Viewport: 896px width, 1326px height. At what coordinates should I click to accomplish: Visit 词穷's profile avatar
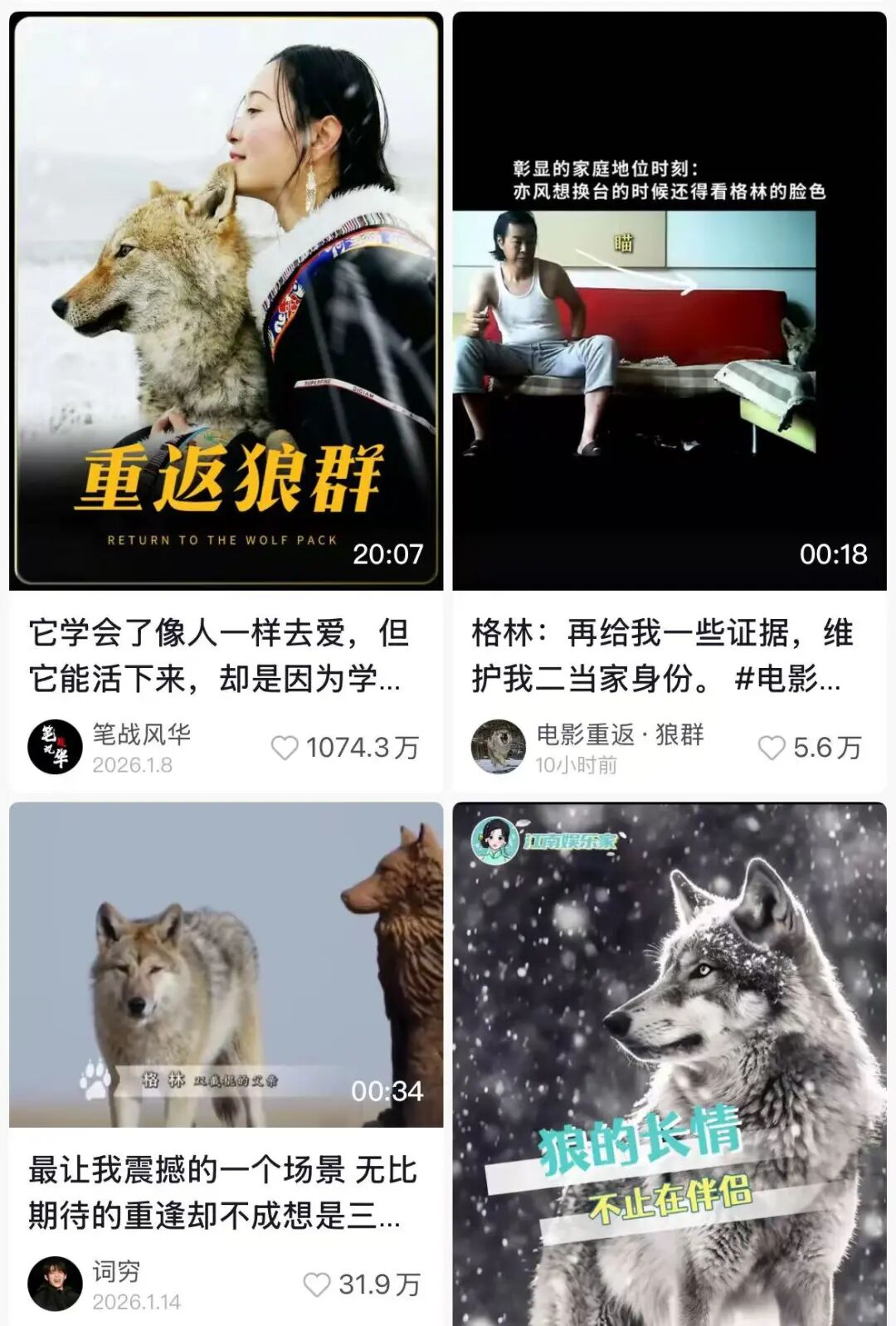(55, 1284)
